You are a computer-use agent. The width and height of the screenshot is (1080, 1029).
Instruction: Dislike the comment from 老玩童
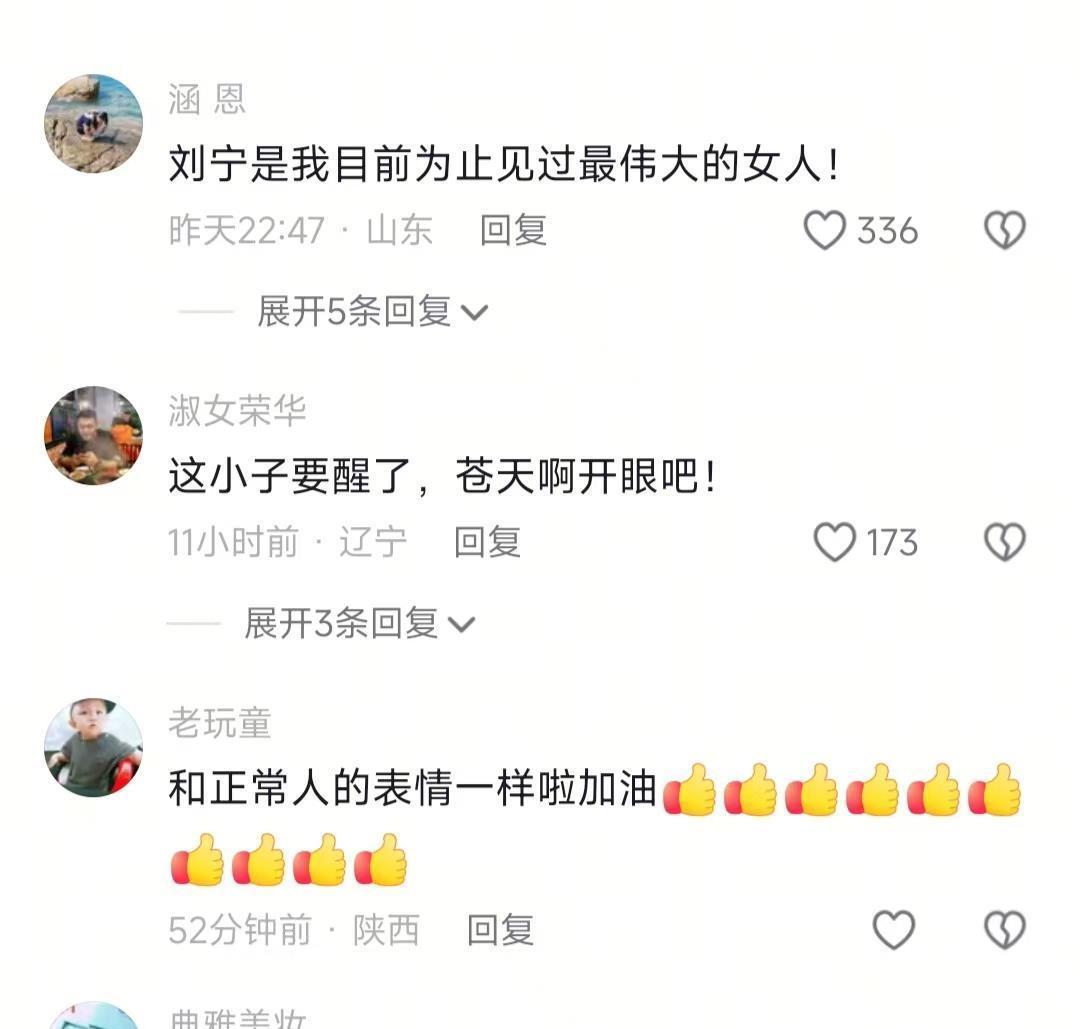(x=1004, y=931)
